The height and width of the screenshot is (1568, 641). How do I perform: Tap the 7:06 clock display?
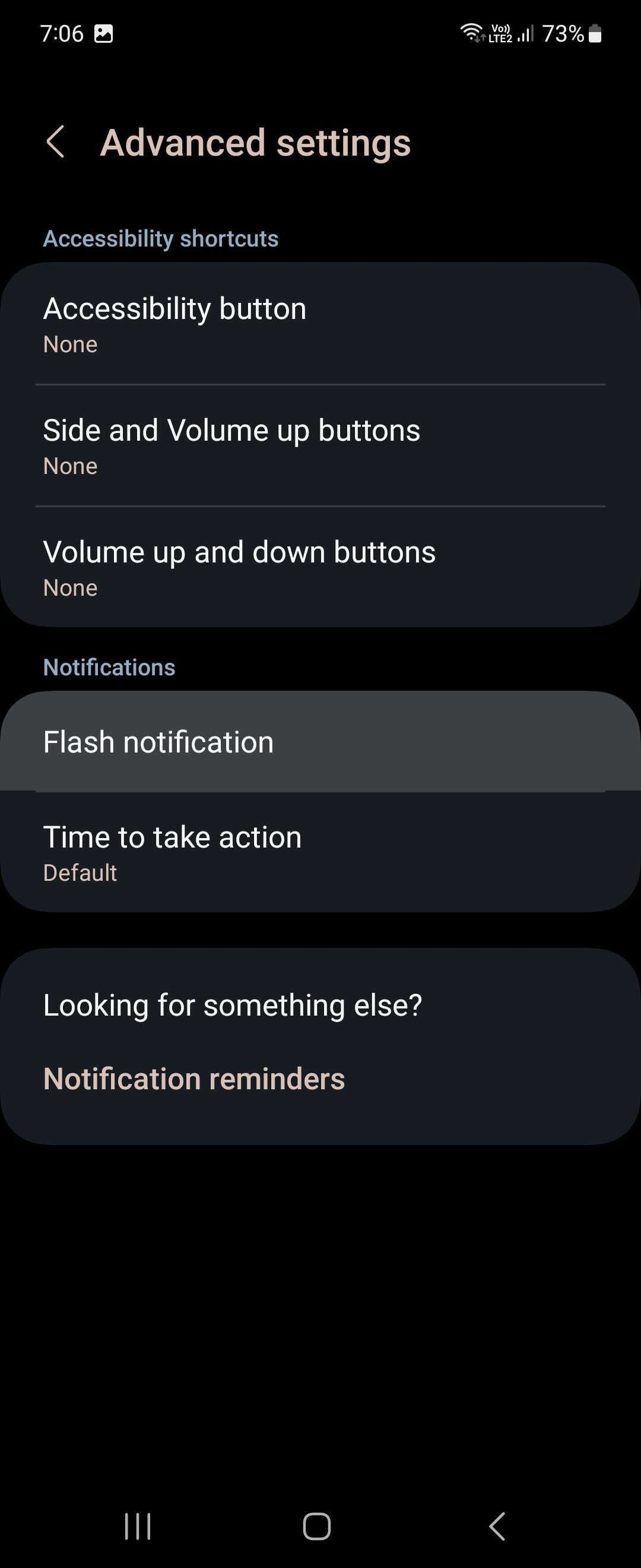click(x=63, y=33)
